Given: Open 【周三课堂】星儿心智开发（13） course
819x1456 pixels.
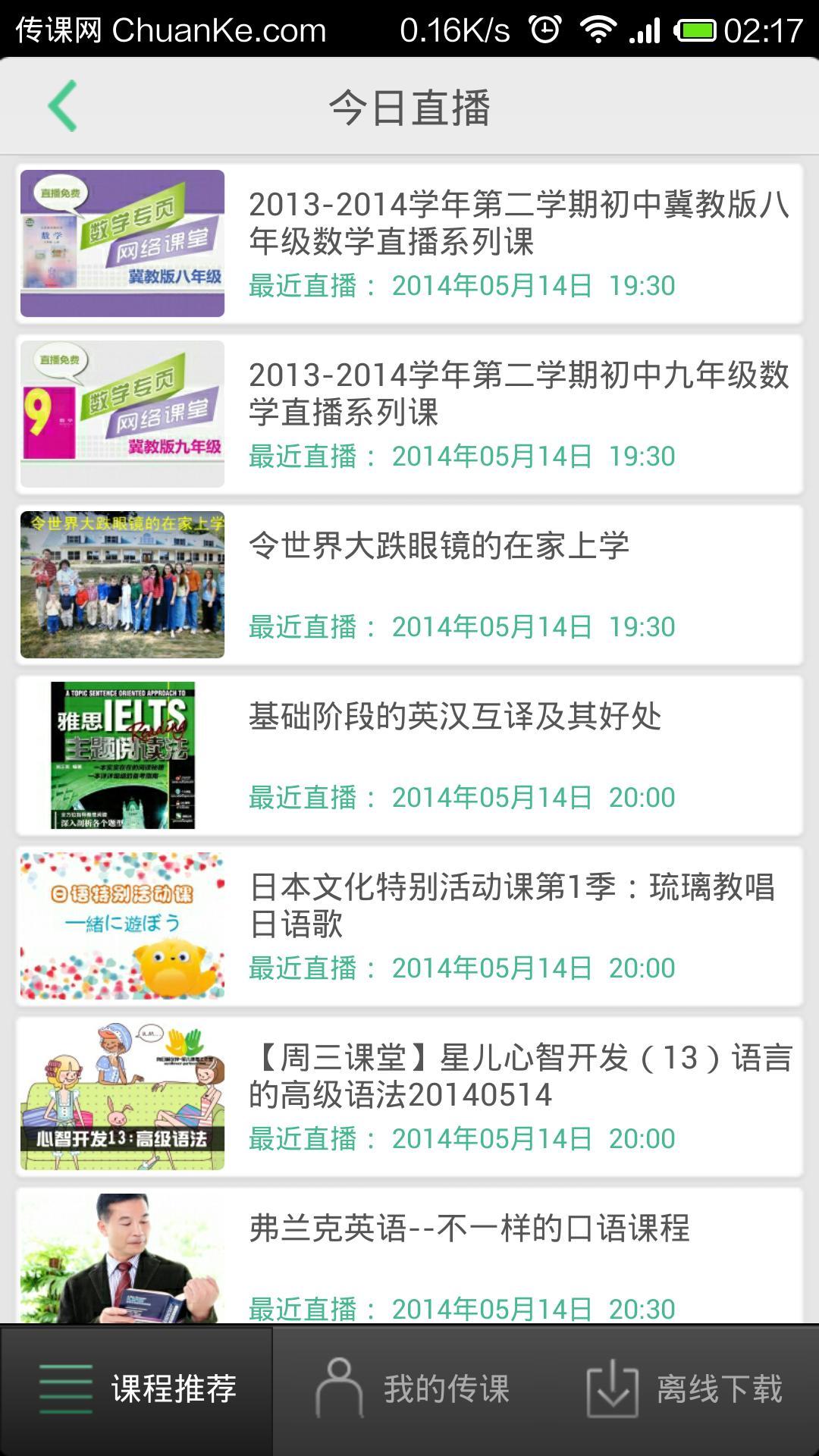Looking at the screenshot, I should pyautogui.click(x=409, y=1097).
